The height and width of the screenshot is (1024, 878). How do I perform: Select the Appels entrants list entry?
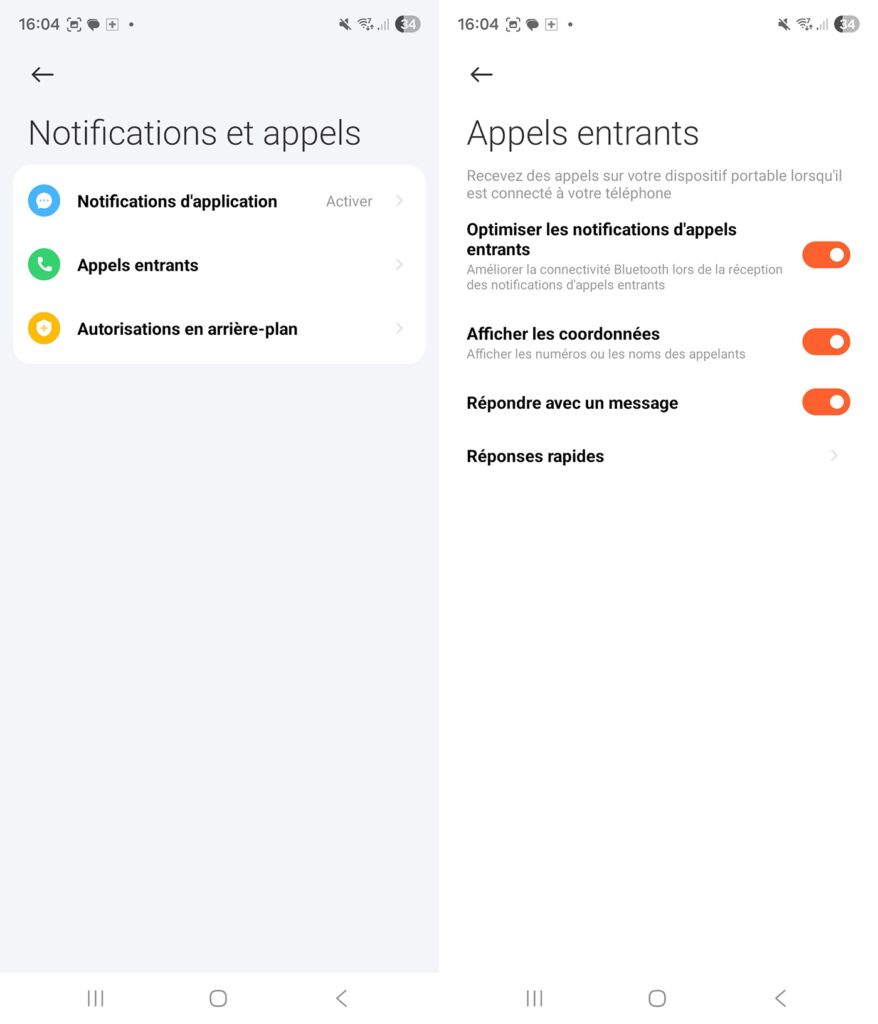[137, 265]
